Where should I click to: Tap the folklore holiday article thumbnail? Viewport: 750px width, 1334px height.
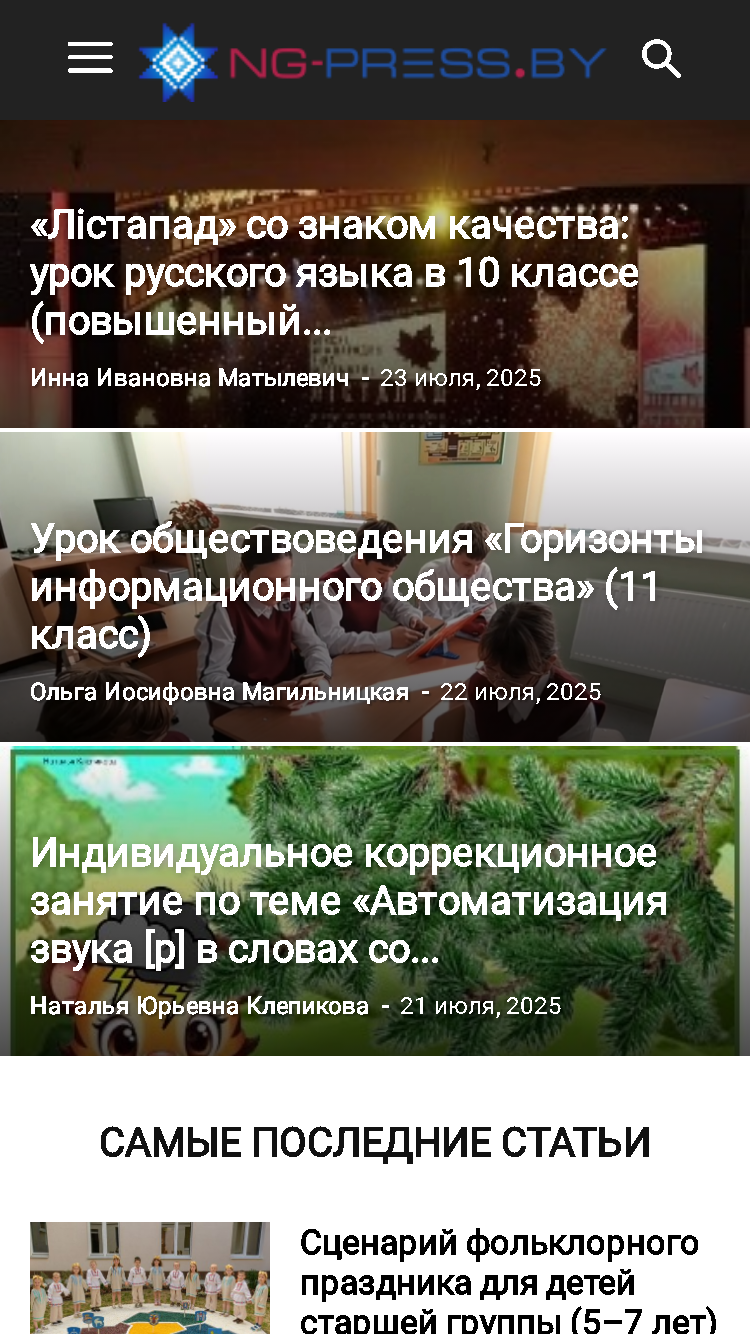click(x=150, y=1278)
